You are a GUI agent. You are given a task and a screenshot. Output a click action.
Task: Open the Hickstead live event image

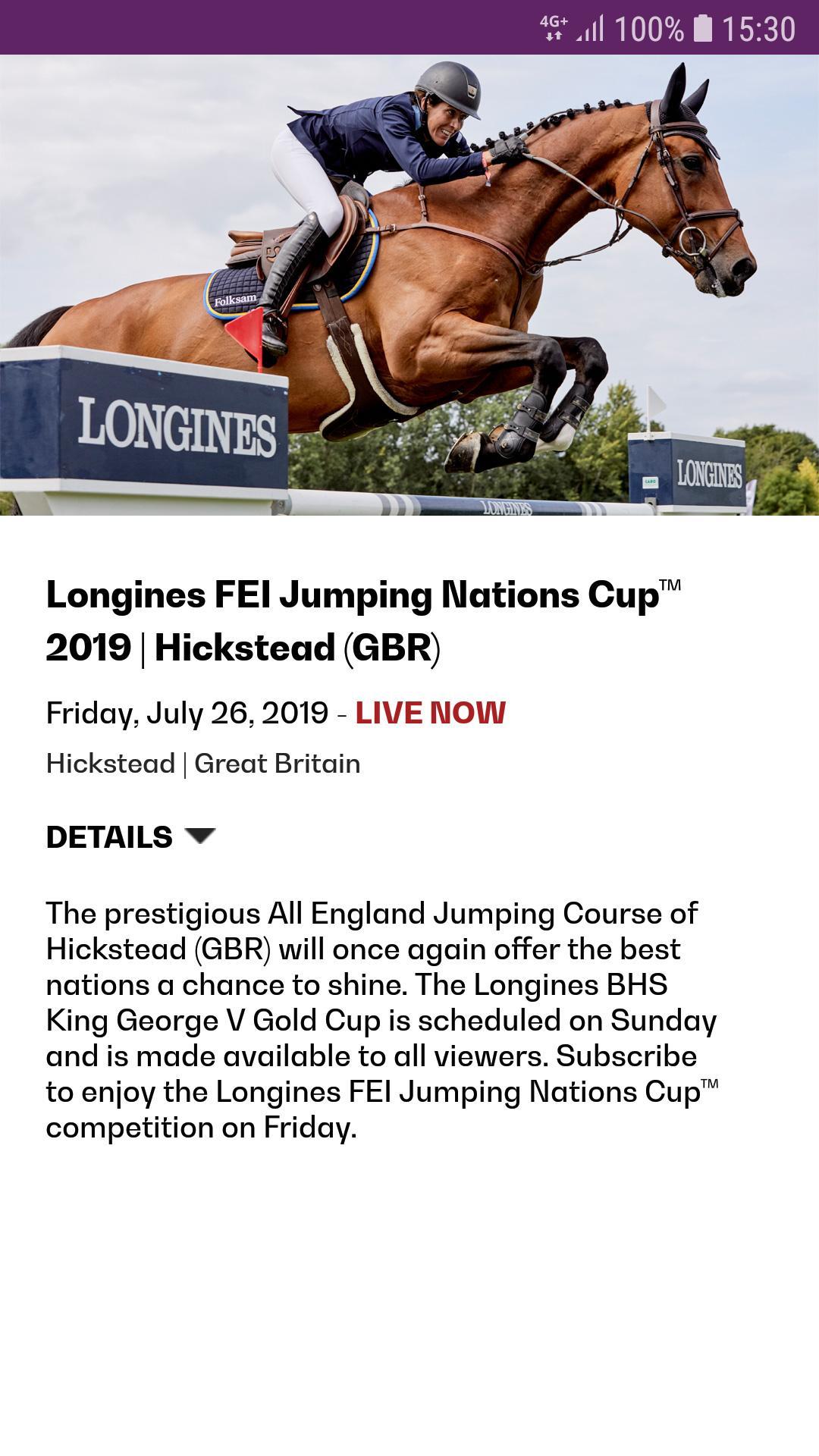coord(409,285)
